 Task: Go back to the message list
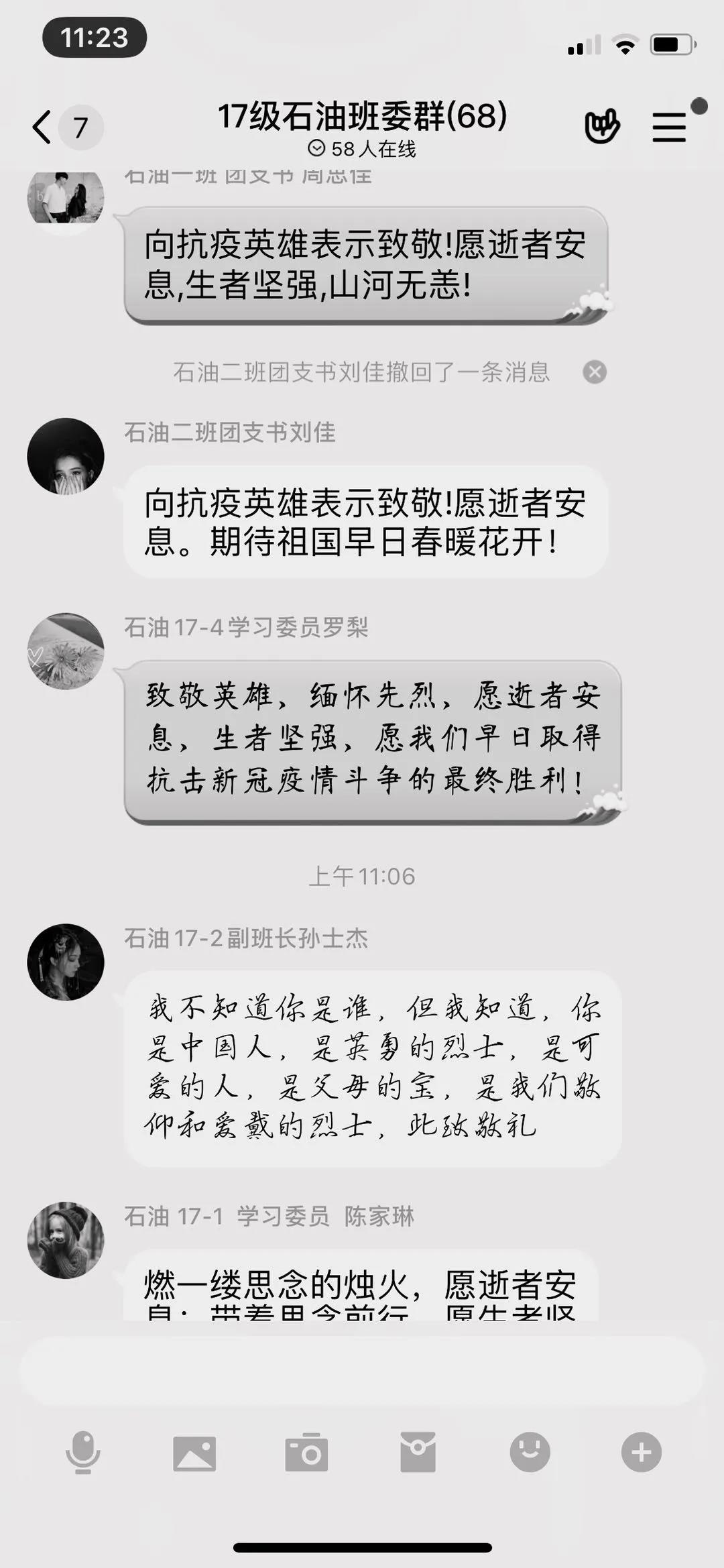pos(42,127)
